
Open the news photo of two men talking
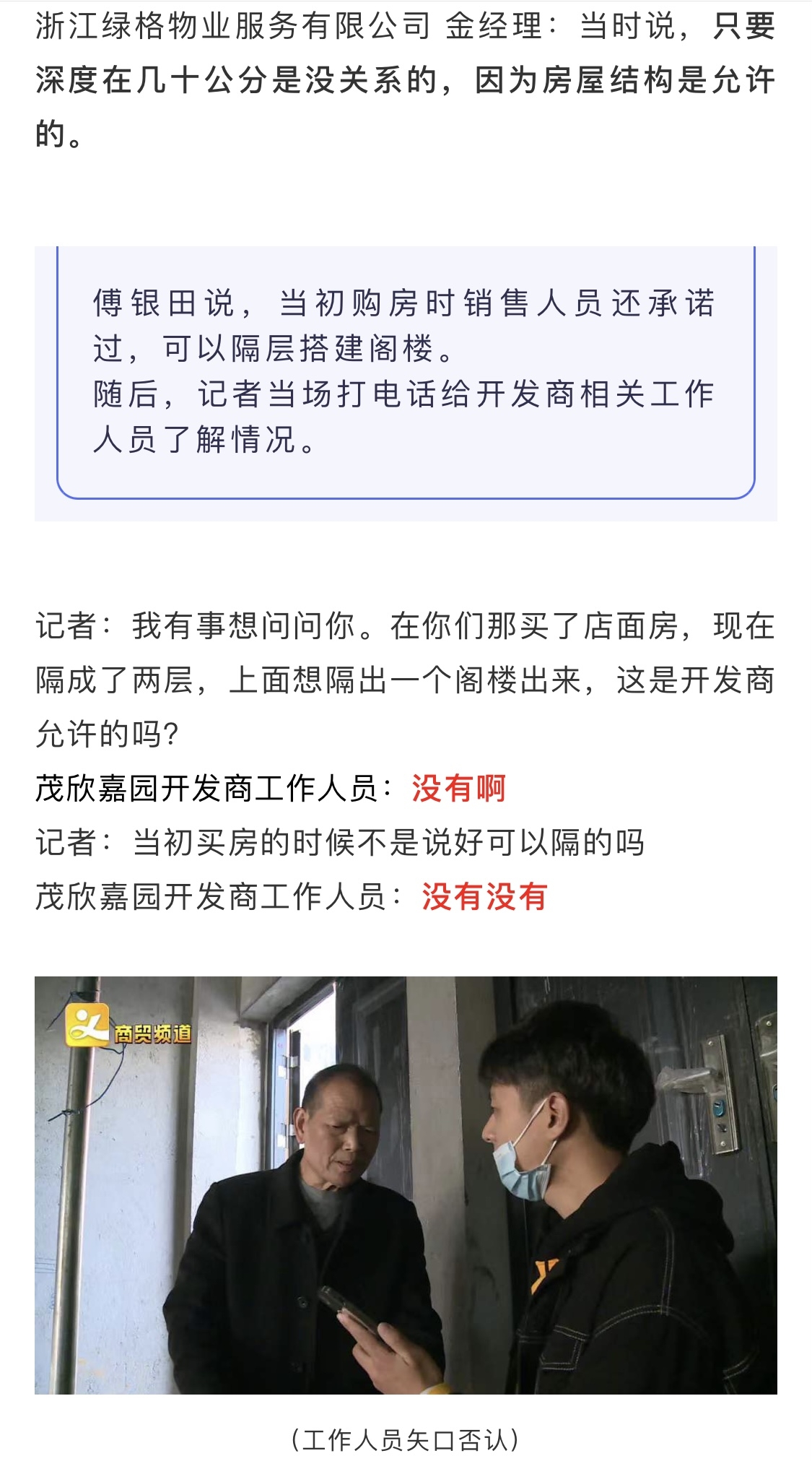pos(406,1184)
